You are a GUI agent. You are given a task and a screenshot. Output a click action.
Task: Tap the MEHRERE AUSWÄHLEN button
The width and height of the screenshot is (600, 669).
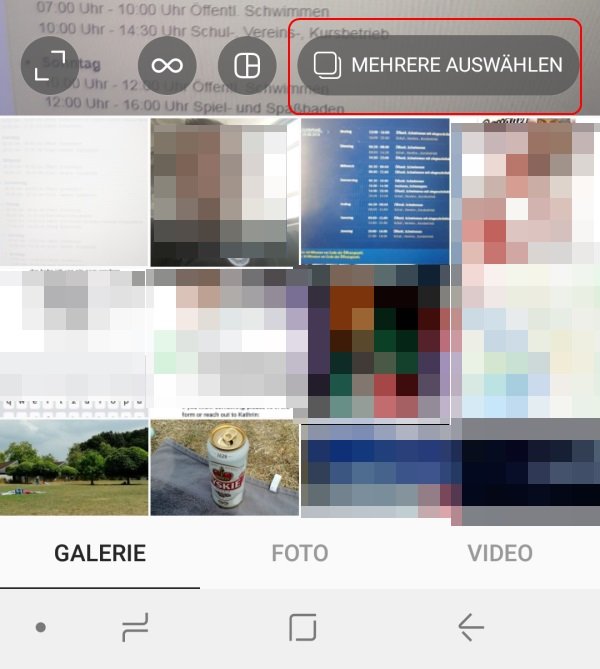[438, 66]
